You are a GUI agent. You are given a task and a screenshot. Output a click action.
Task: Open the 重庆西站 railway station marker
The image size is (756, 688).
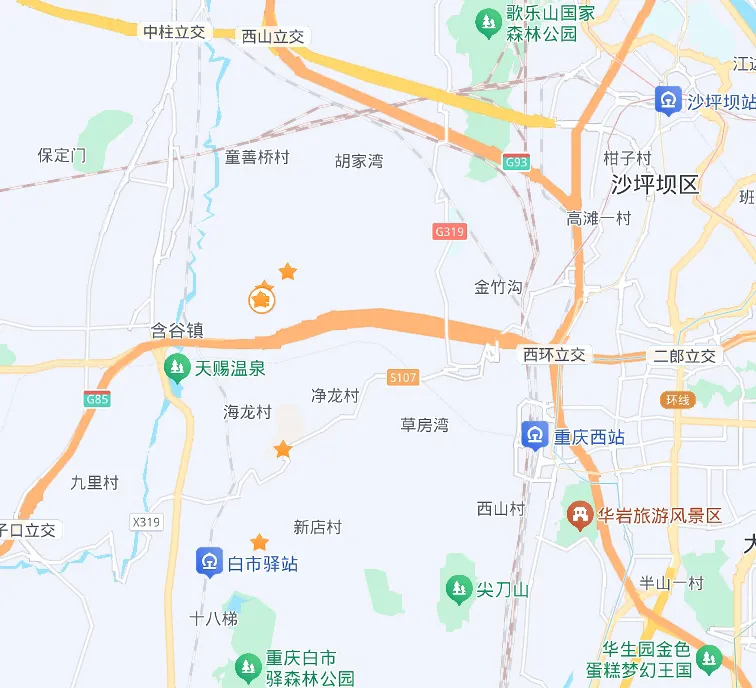pyautogui.click(x=535, y=435)
